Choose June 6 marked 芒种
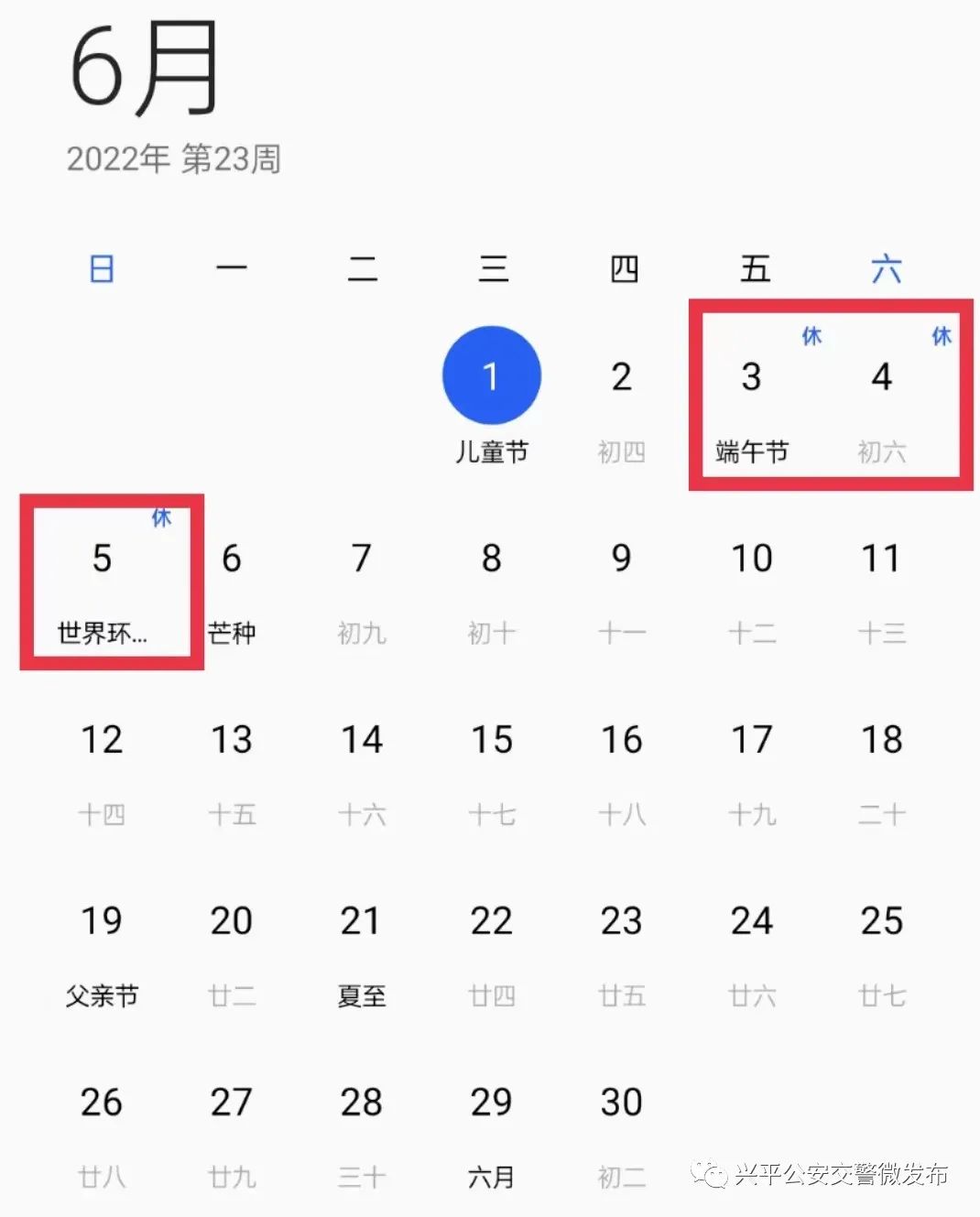This screenshot has height=1217, width=980. click(231, 559)
